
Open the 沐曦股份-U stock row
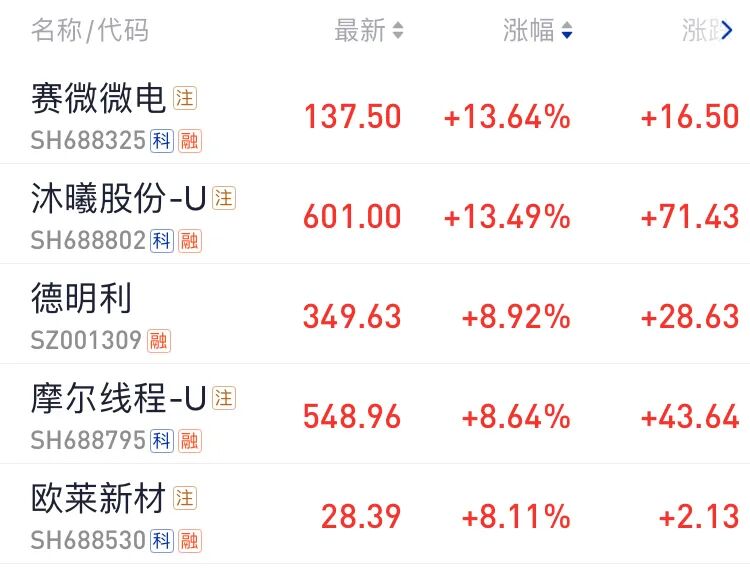(x=119, y=199)
